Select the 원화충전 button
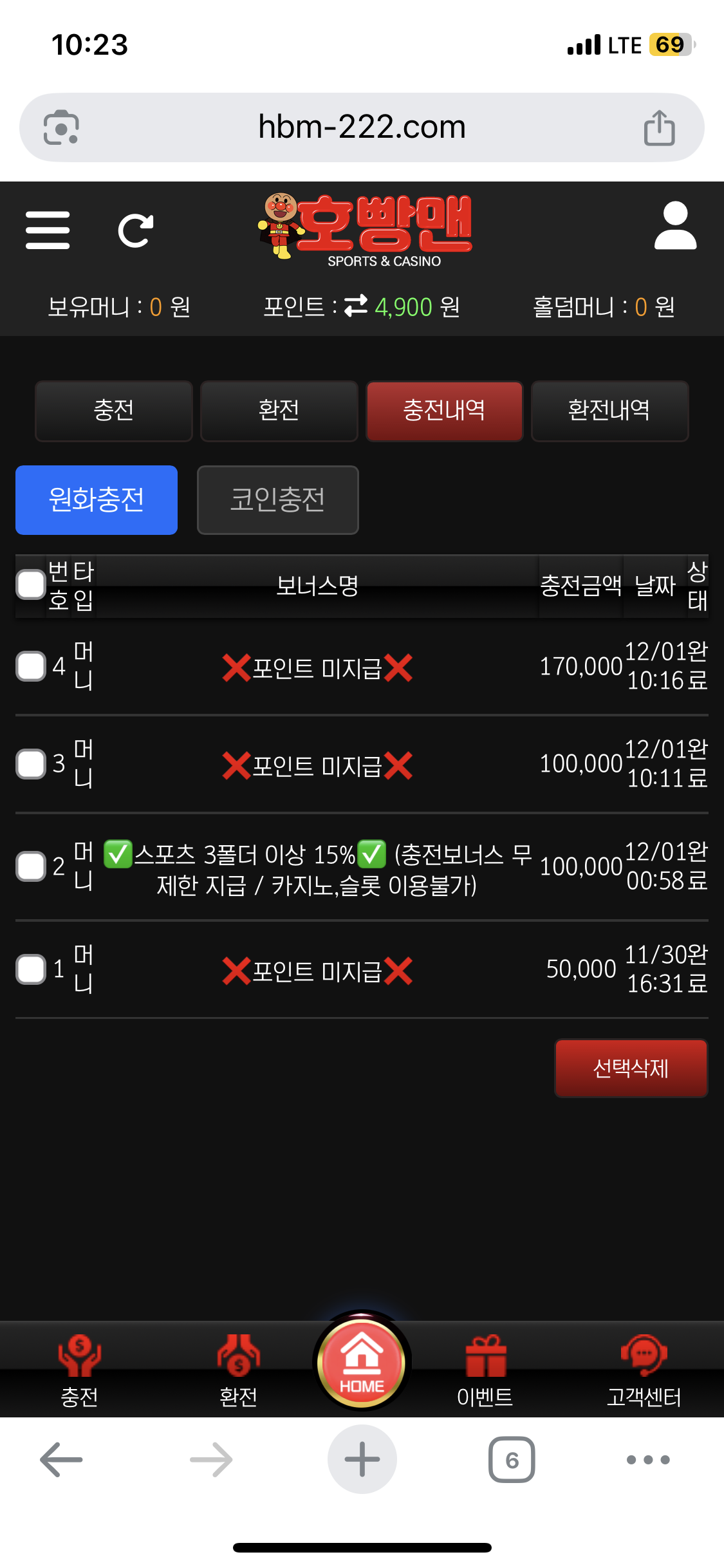Viewport: 724px width, 1568px height. (97, 500)
